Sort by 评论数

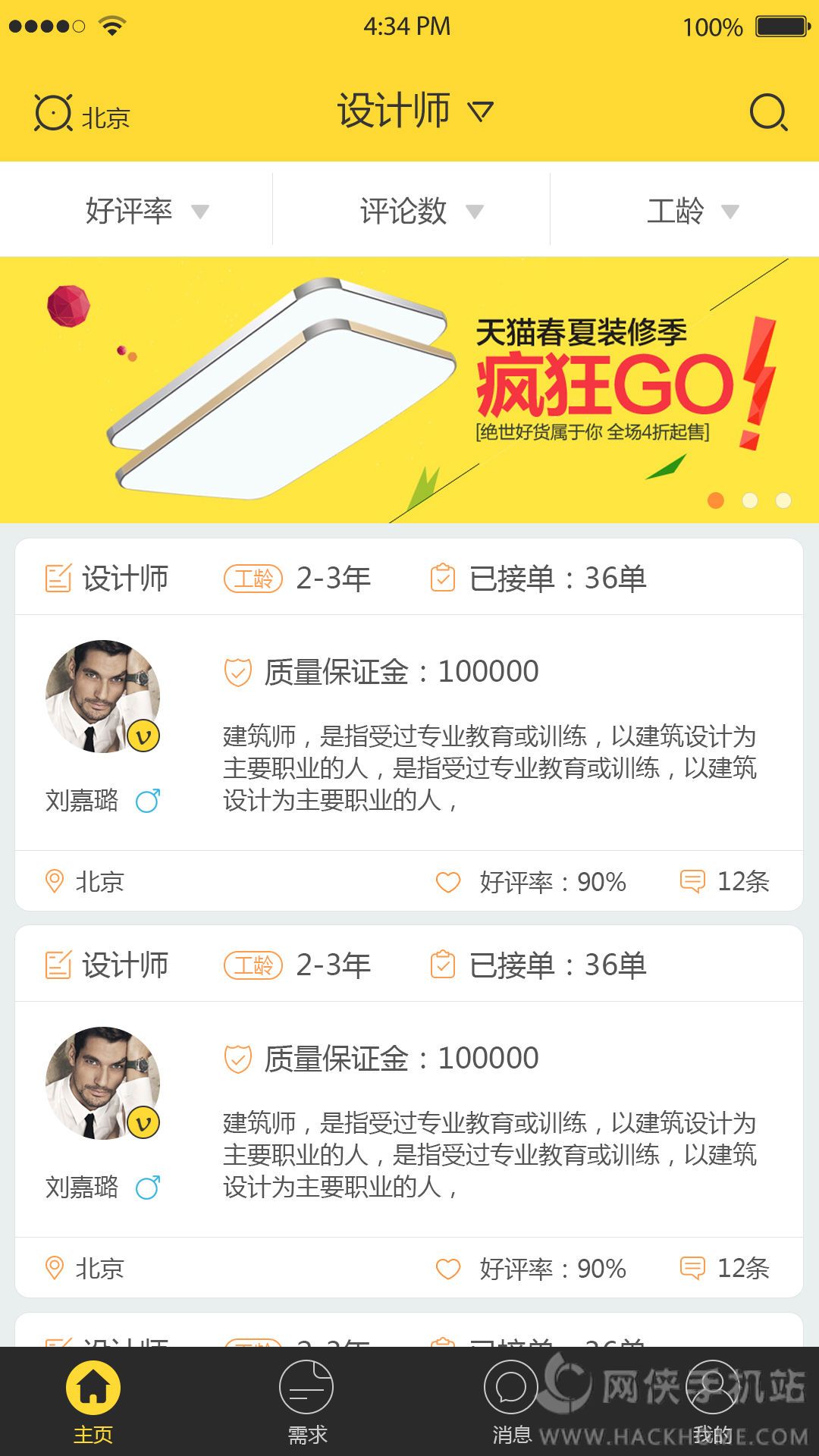click(420, 210)
